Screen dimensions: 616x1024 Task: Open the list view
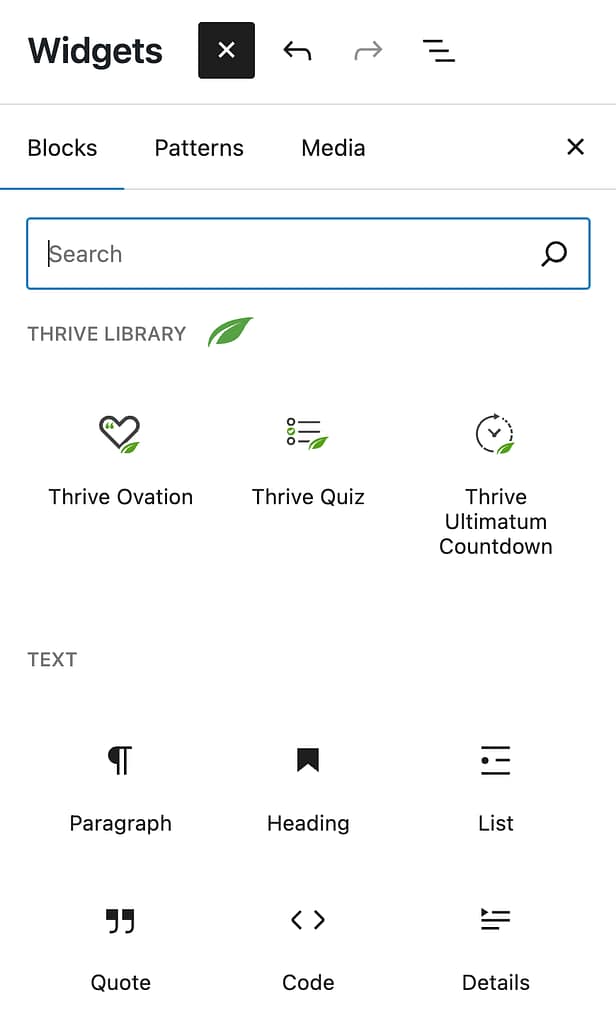coord(438,50)
